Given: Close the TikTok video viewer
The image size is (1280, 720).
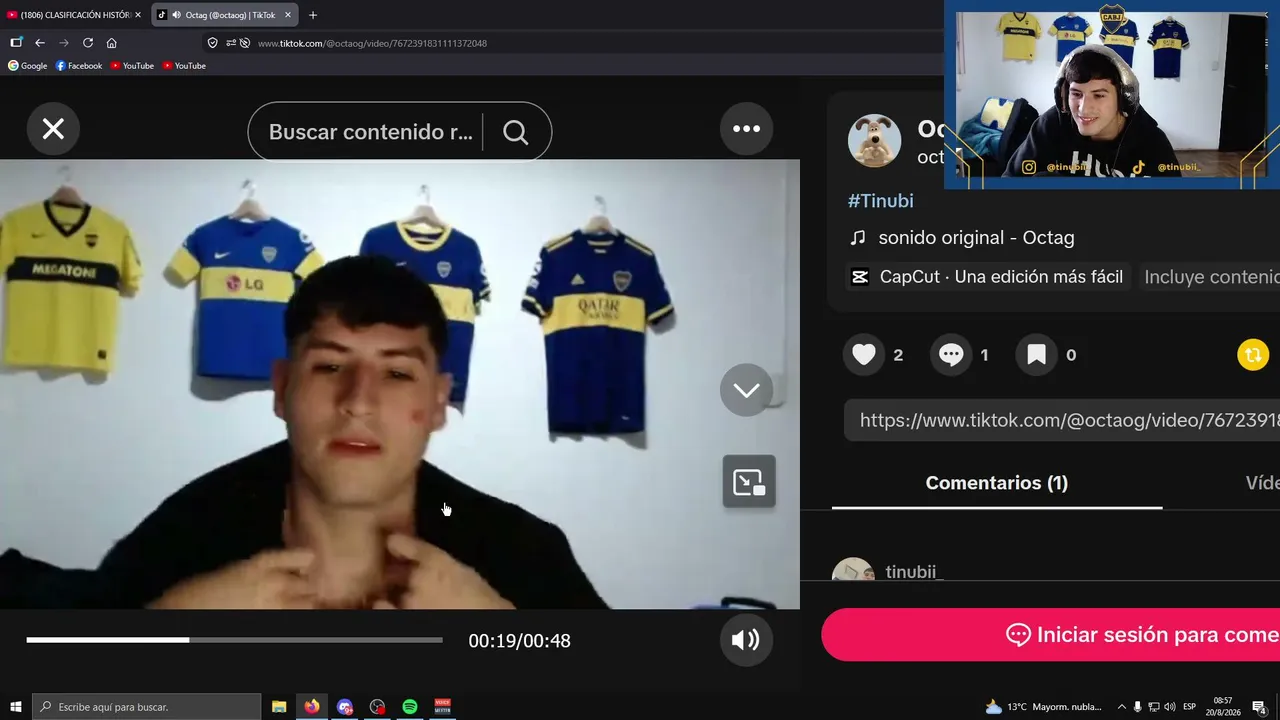Looking at the screenshot, I should tap(53, 129).
